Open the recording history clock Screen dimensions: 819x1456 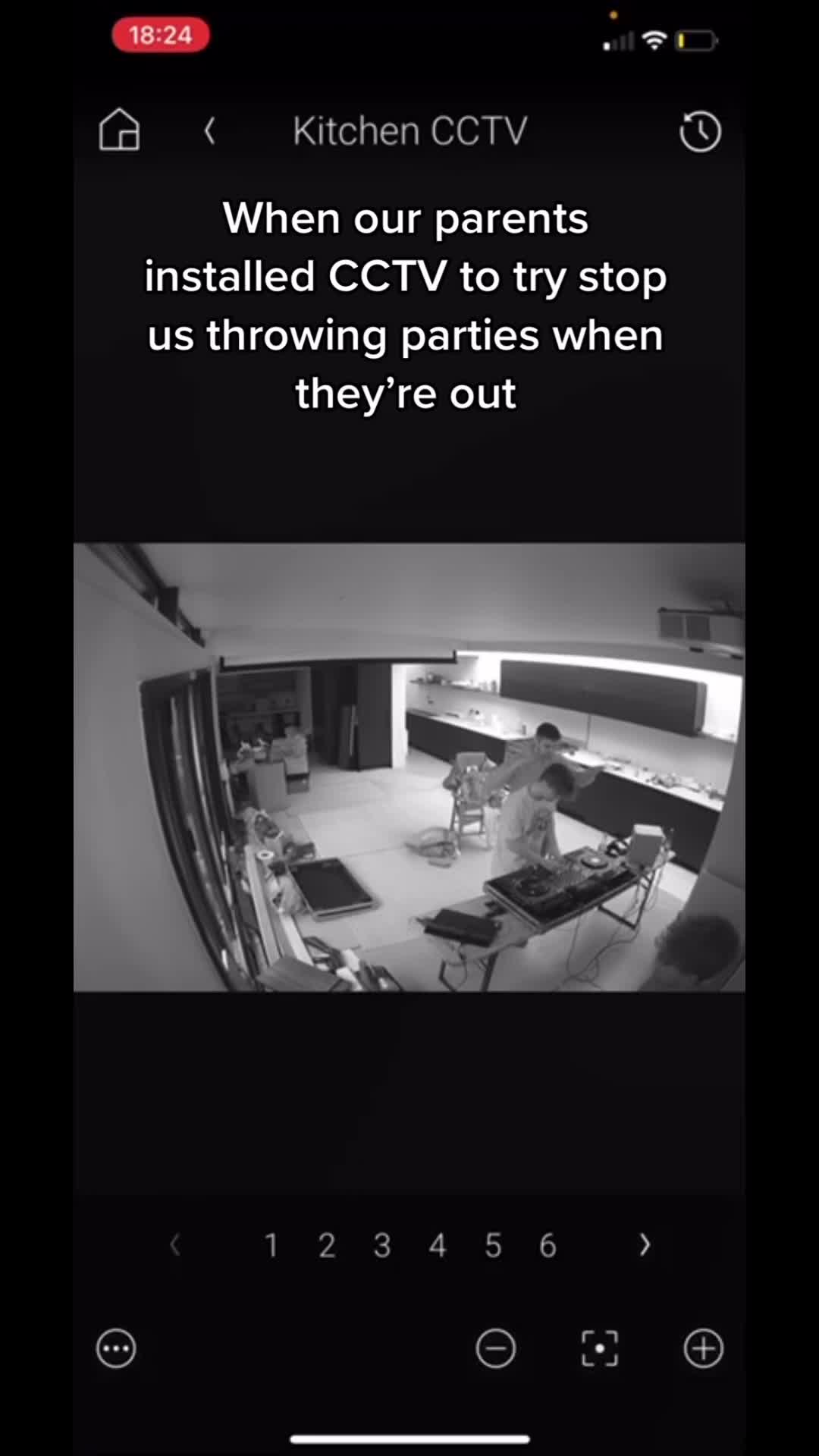pyautogui.click(x=699, y=131)
